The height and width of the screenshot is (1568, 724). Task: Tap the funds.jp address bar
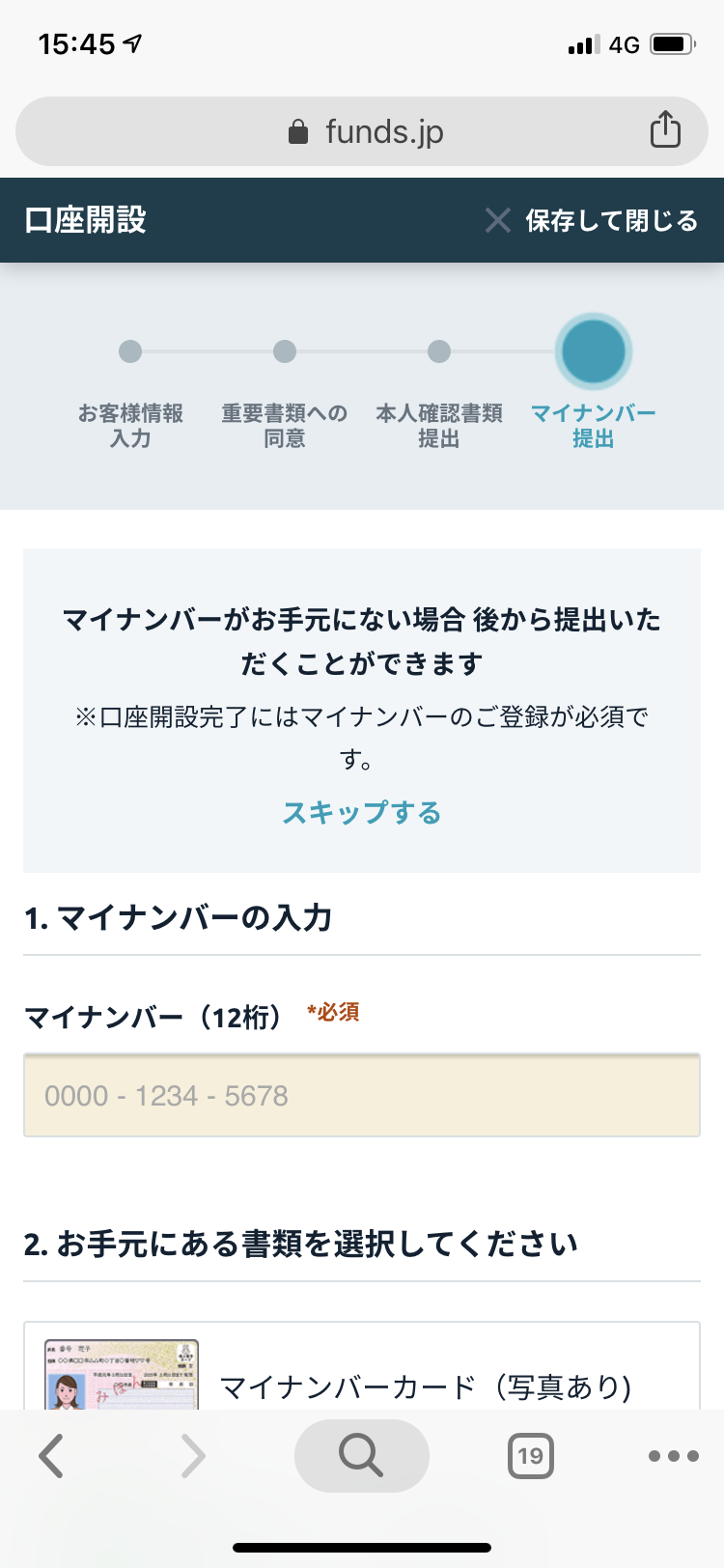point(365,131)
